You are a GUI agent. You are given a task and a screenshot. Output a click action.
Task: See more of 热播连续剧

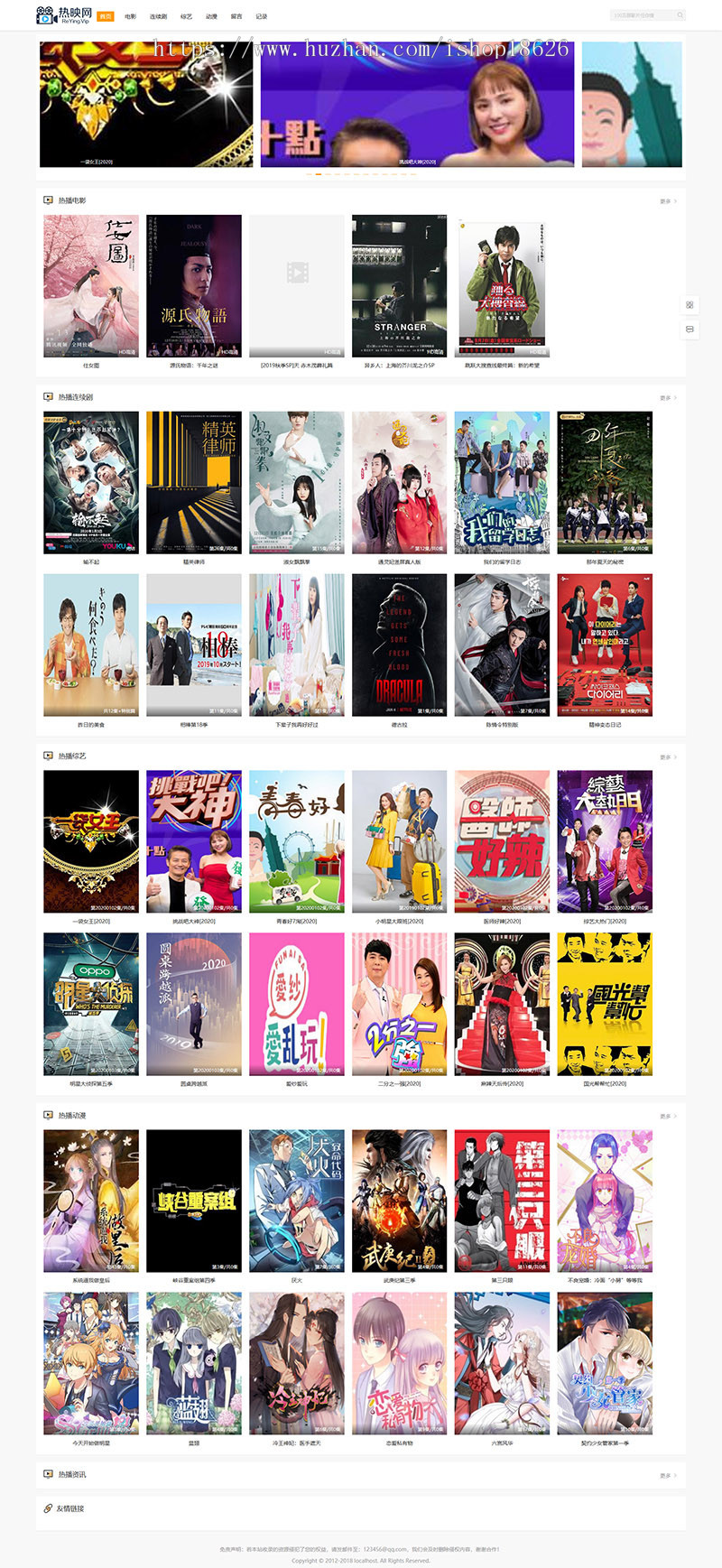click(x=667, y=398)
